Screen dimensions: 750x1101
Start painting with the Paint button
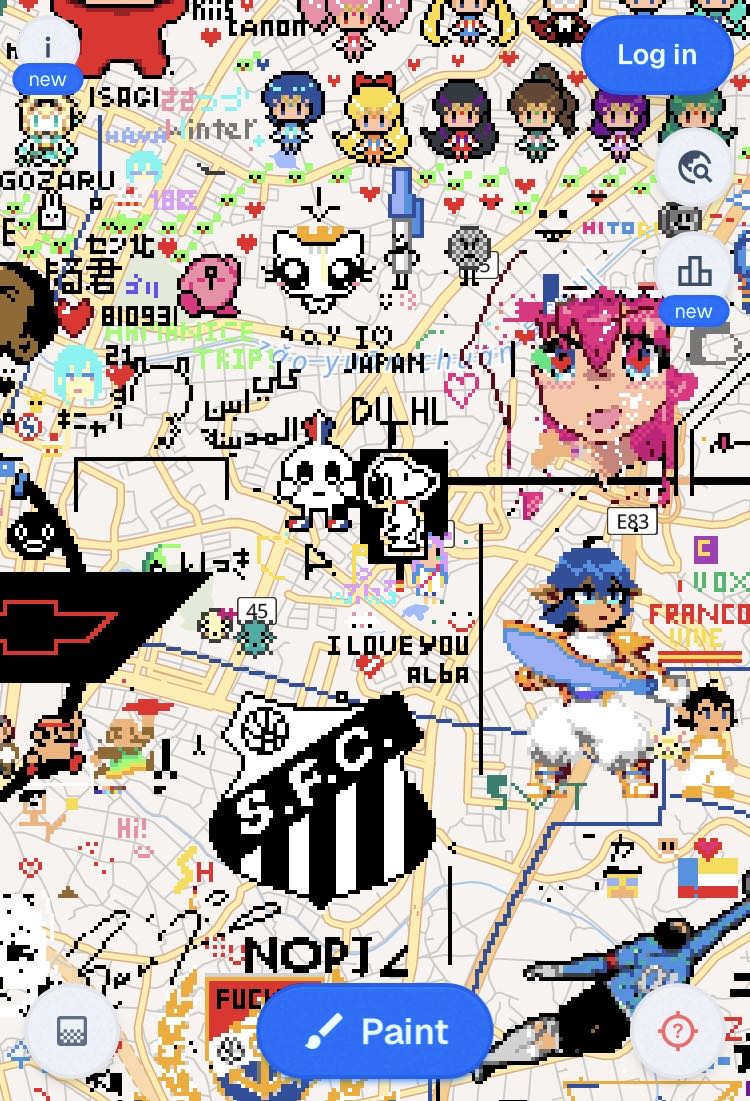point(375,1031)
